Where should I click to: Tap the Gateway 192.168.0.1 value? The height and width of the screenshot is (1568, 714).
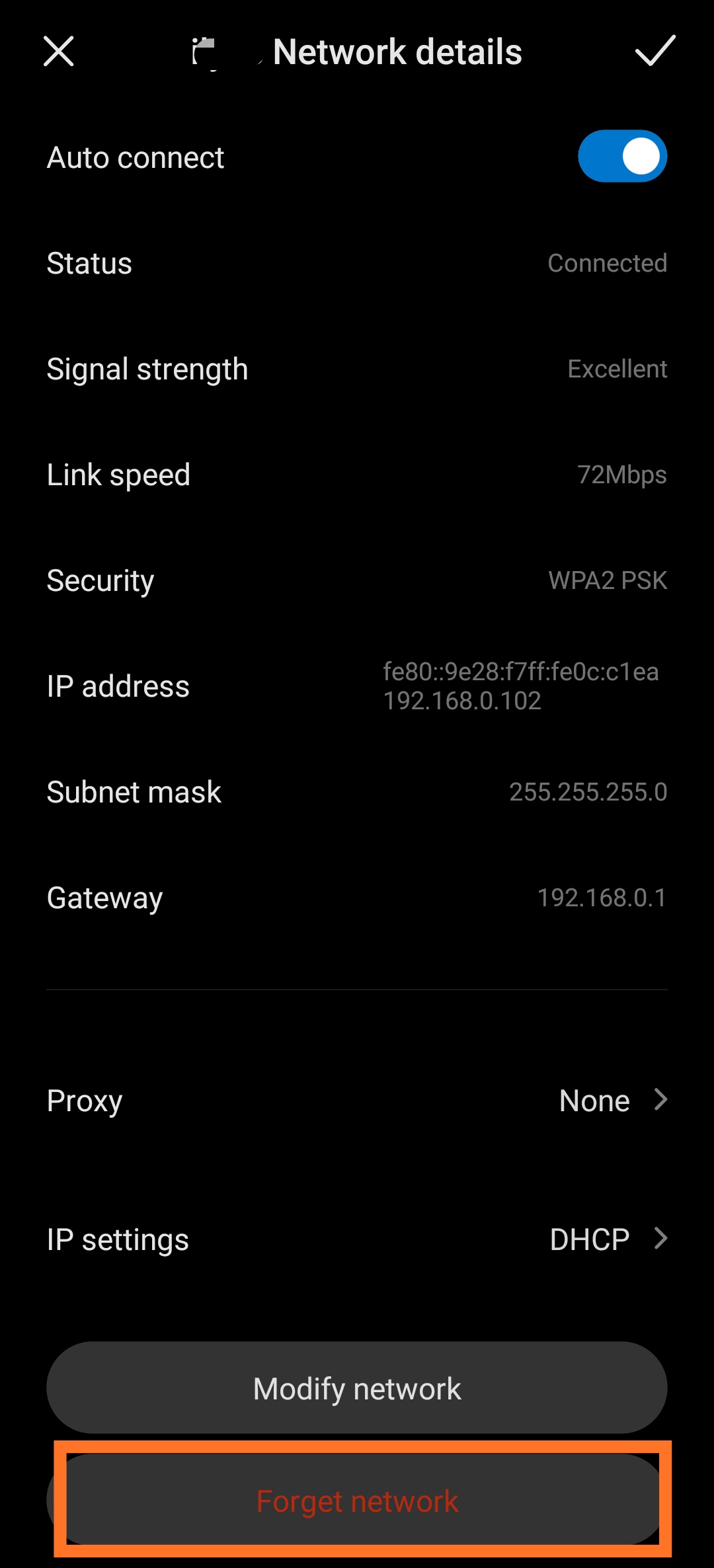[600, 897]
